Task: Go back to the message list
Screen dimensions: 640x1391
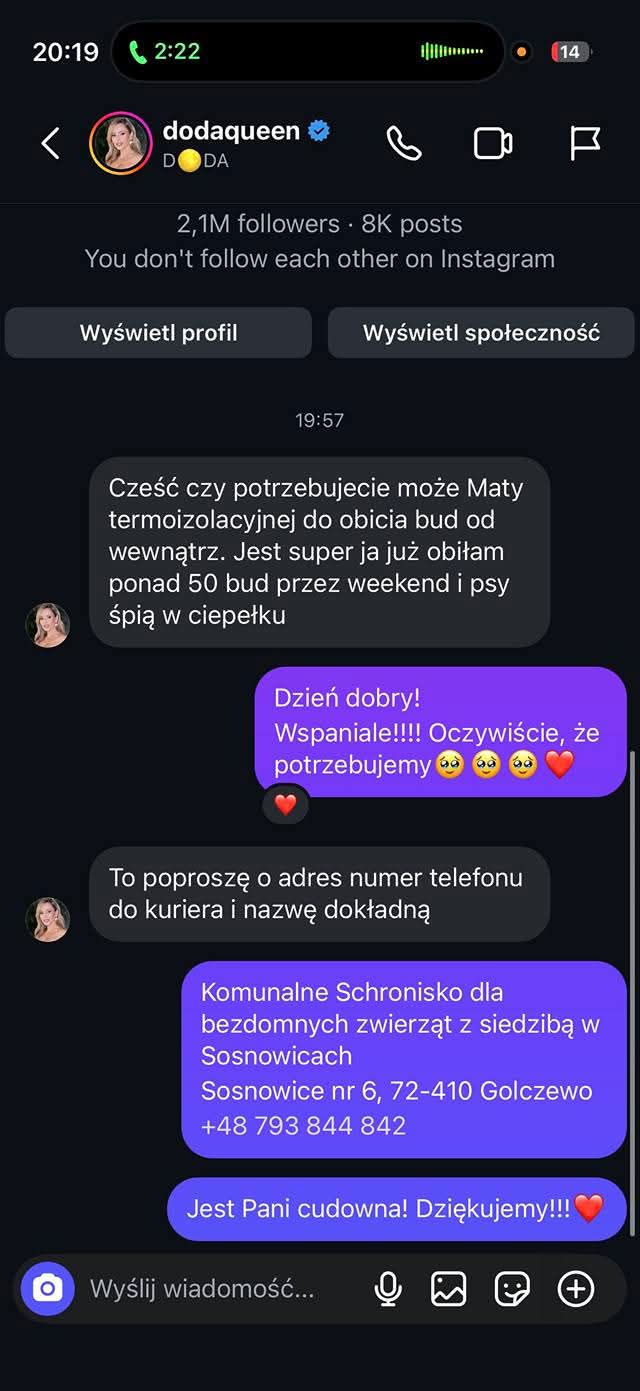Action: tap(50, 144)
